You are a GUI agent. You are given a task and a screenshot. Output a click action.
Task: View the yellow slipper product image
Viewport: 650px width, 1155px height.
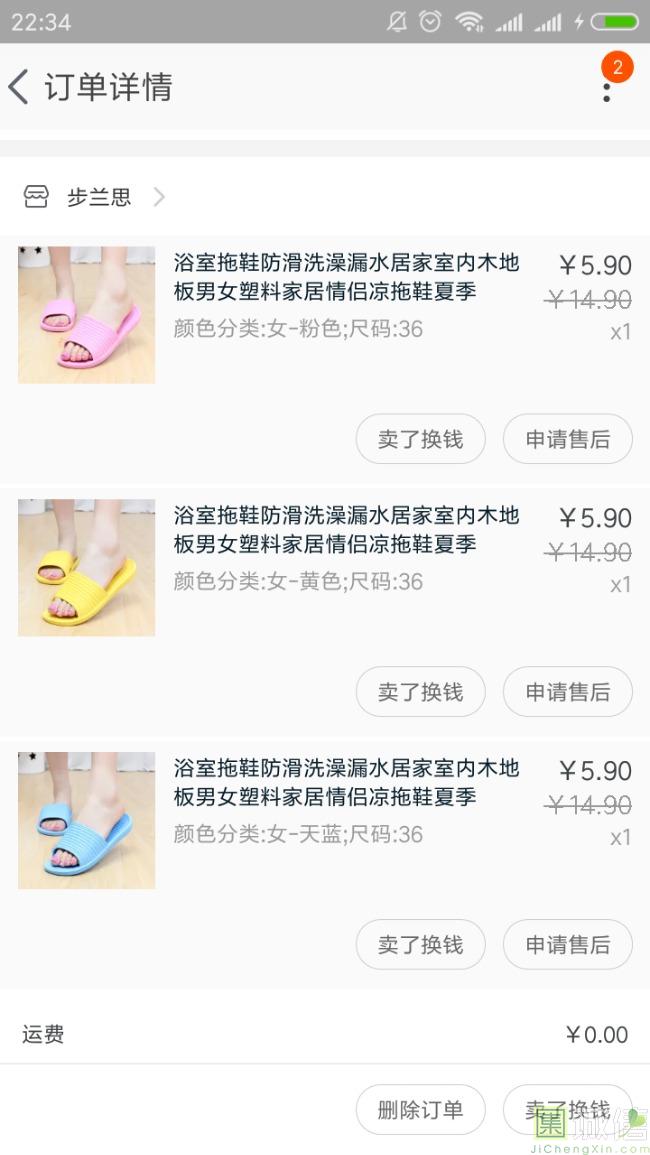(87, 568)
